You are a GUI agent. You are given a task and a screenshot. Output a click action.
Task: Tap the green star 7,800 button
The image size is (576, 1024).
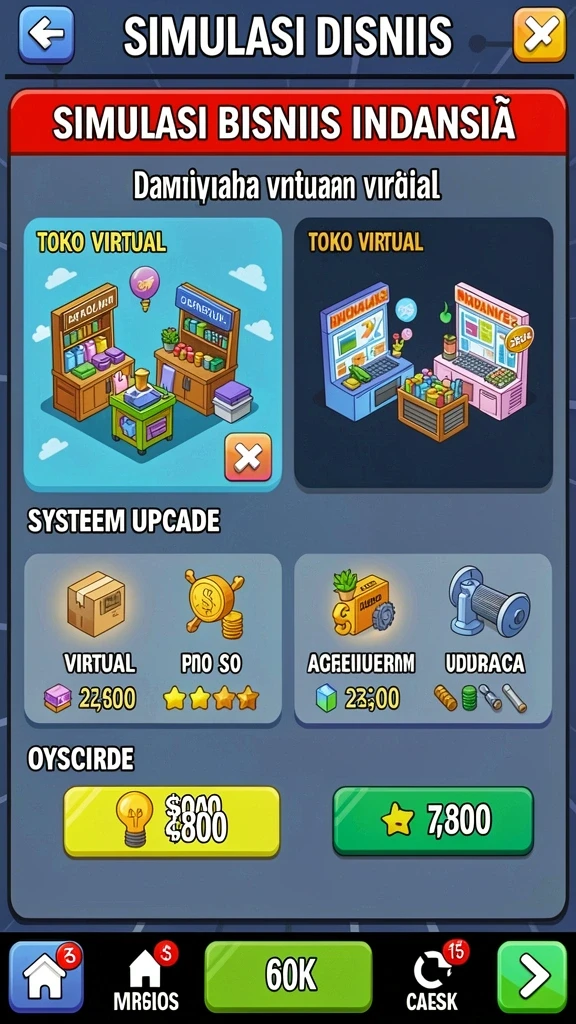433,821
